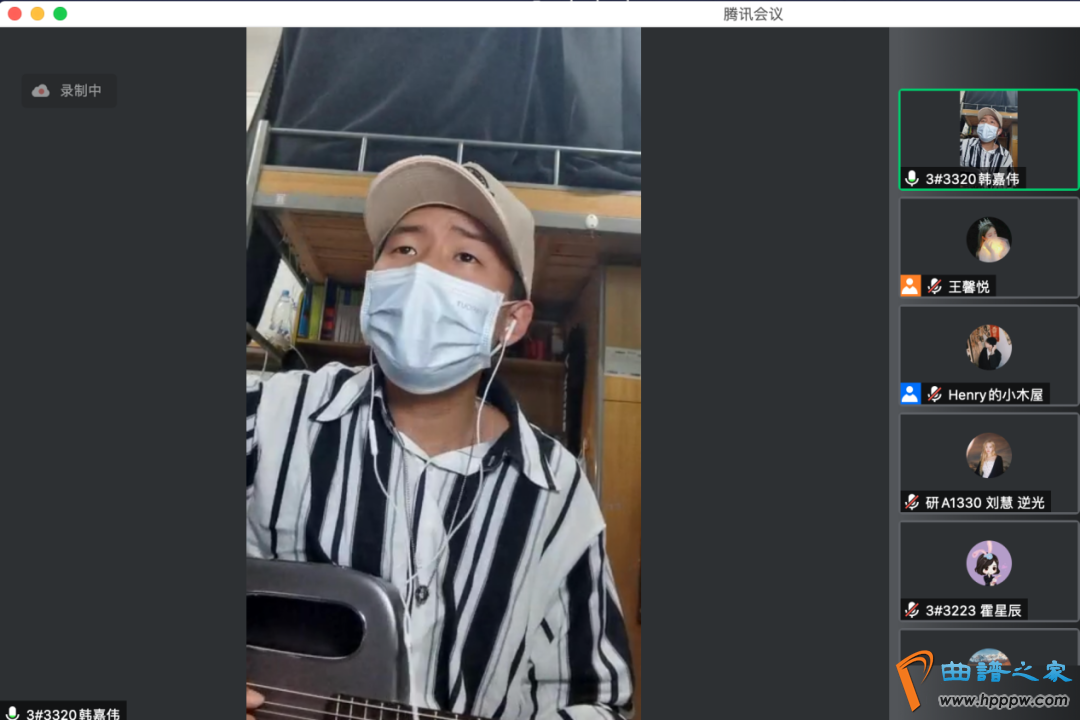Minimize the window with the yellow button
This screenshot has width=1080, height=720.
37,13
